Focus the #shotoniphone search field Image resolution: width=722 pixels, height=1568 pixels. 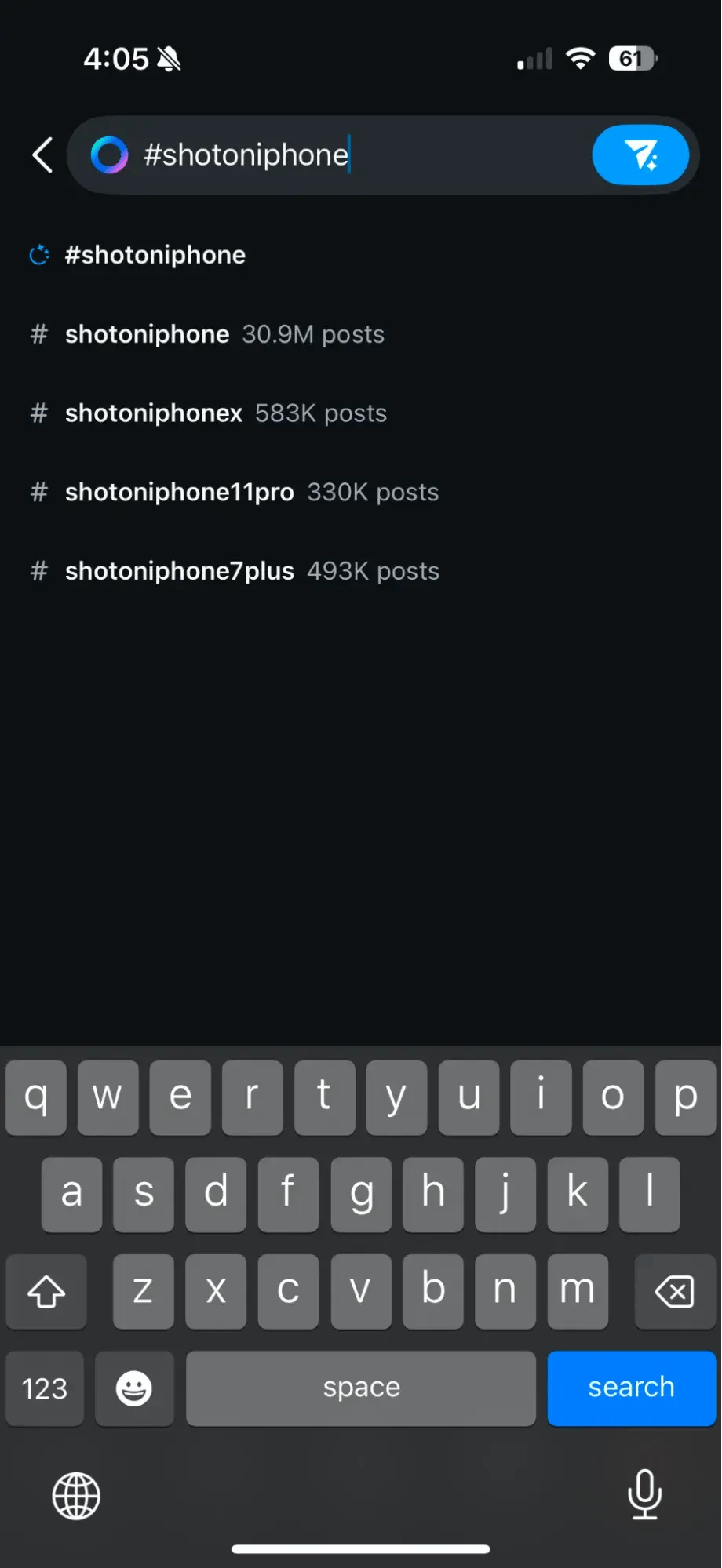point(353,155)
